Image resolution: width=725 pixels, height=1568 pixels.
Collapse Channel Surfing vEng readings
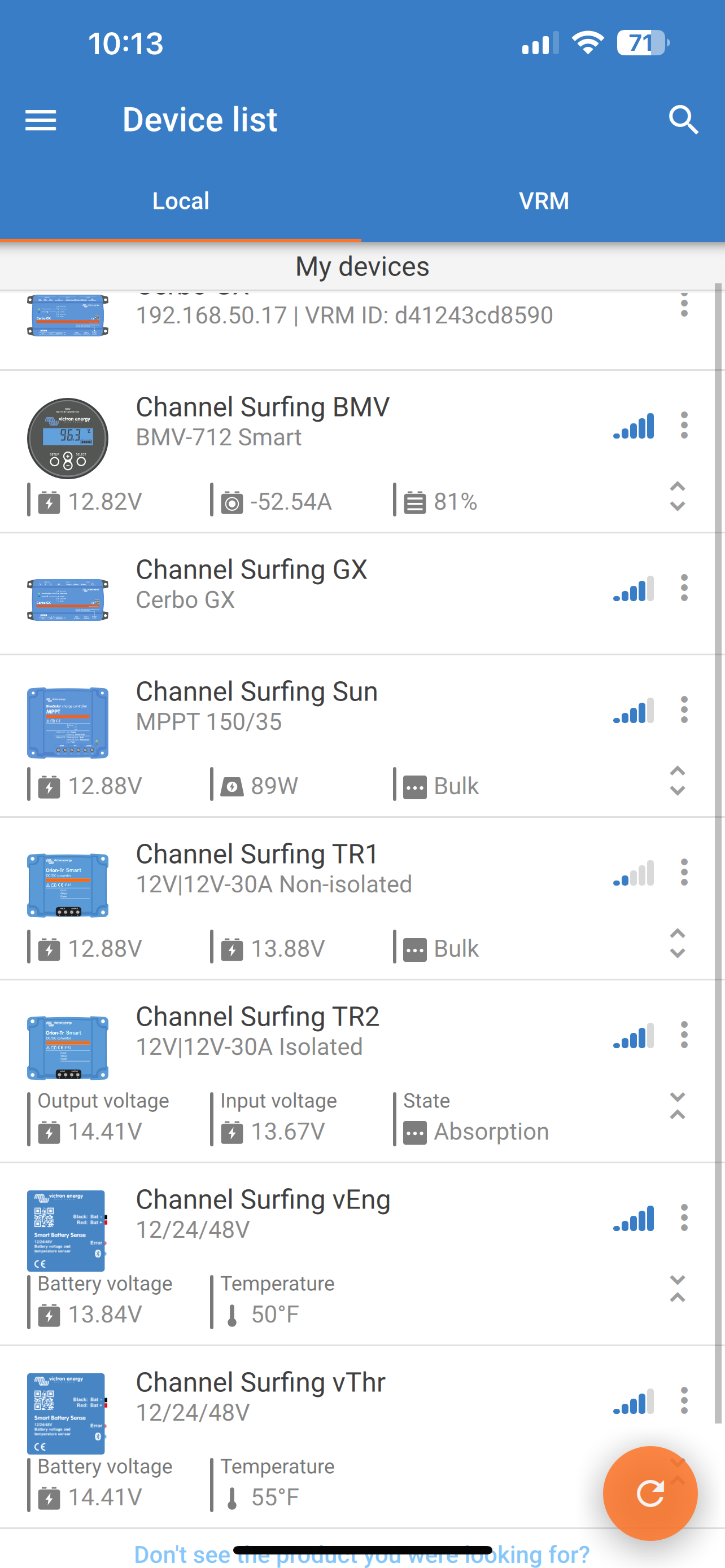click(x=678, y=1289)
